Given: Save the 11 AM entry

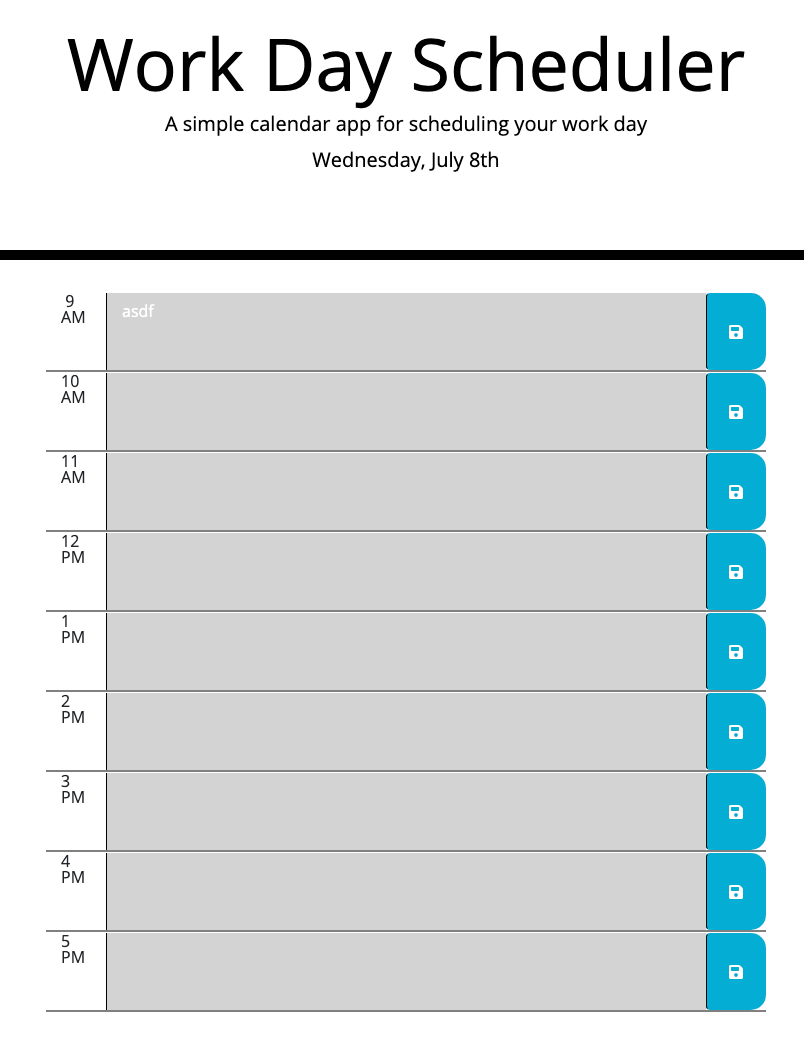Looking at the screenshot, I should [735, 491].
